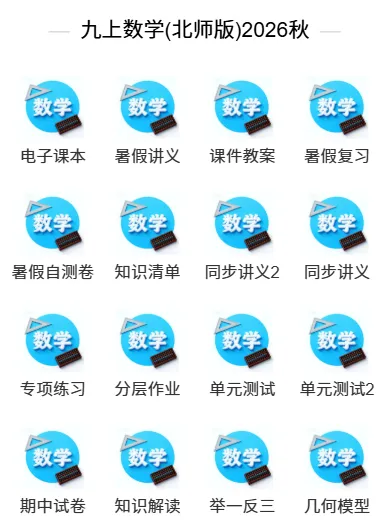The height and width of the screenshot is (529, 388).
Task: Tap the 分层作业 category
Action: 147,355
